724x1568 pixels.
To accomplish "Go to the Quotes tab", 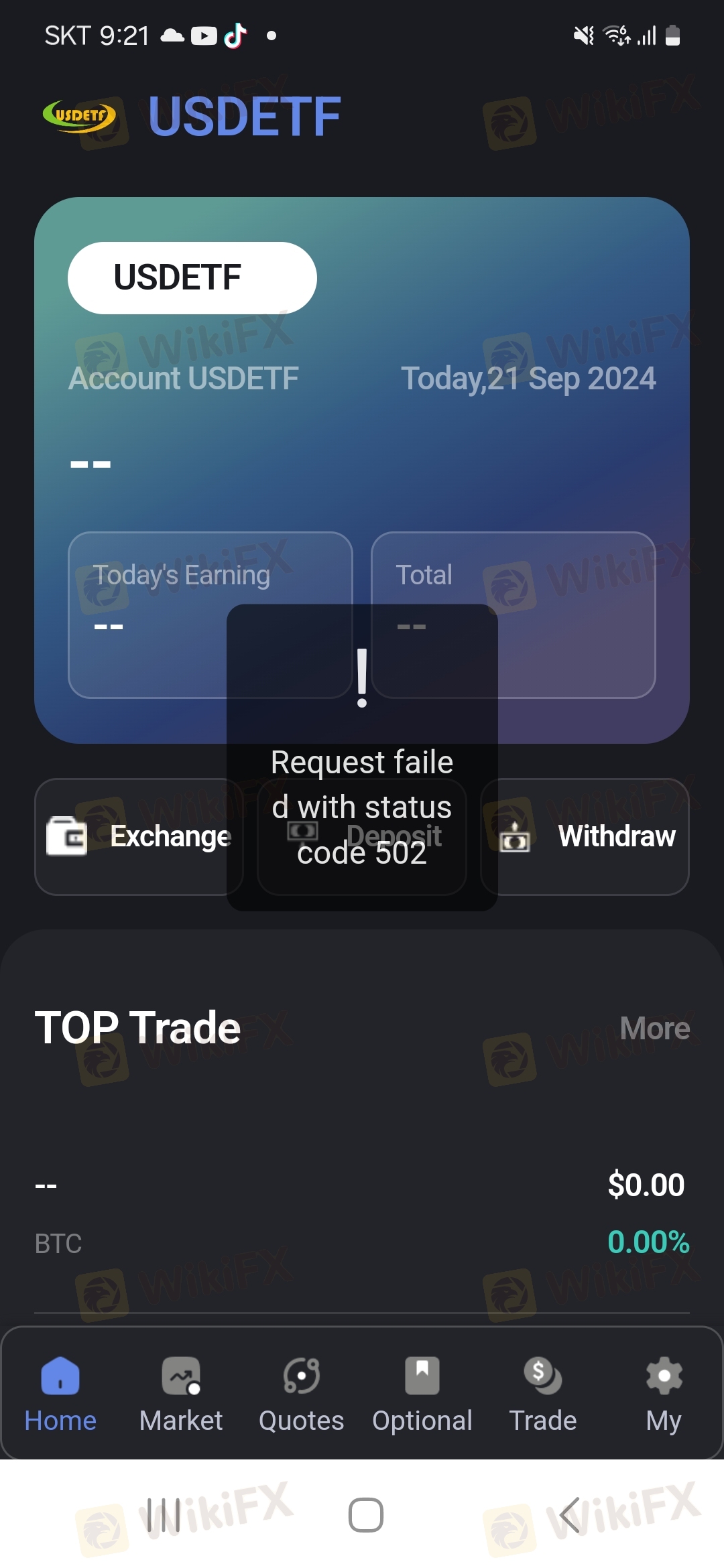I will point(302,1394).
